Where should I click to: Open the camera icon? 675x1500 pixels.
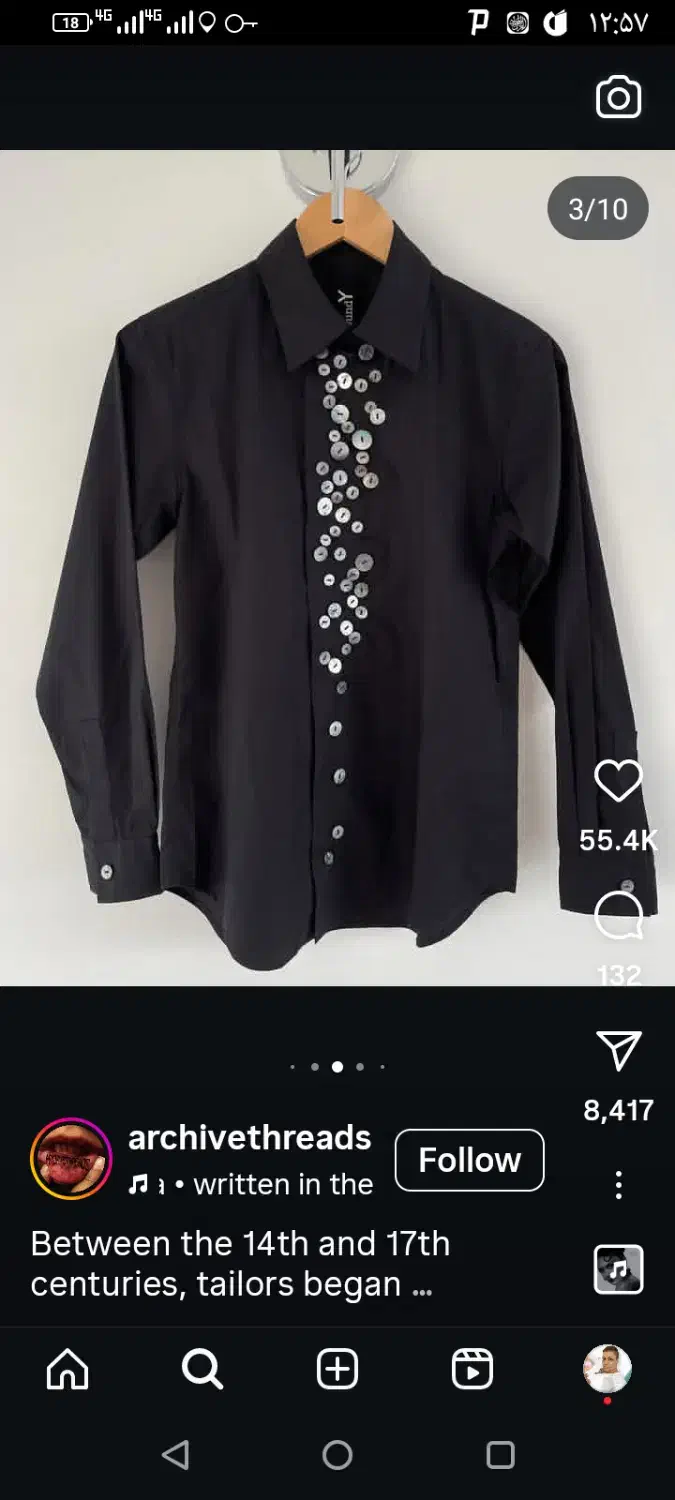618,98
